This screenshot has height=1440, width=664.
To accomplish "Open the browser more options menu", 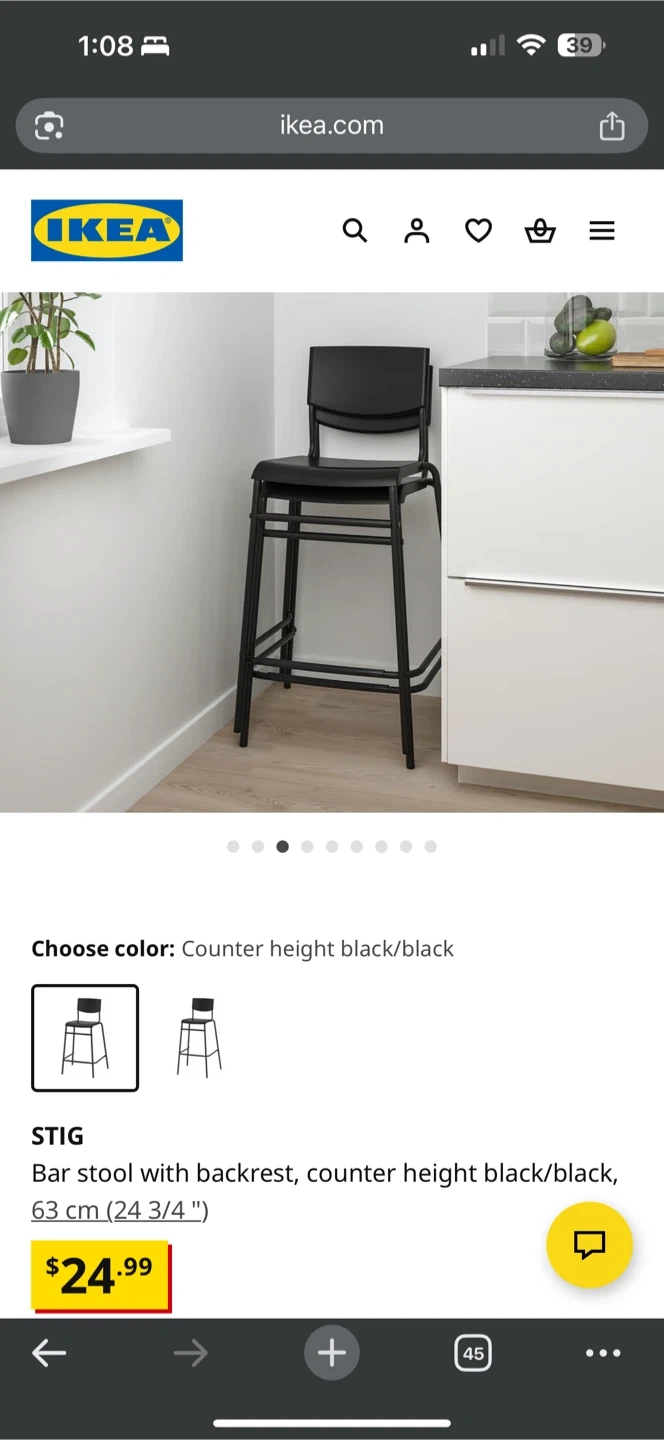I will (x=602, y=1353).
